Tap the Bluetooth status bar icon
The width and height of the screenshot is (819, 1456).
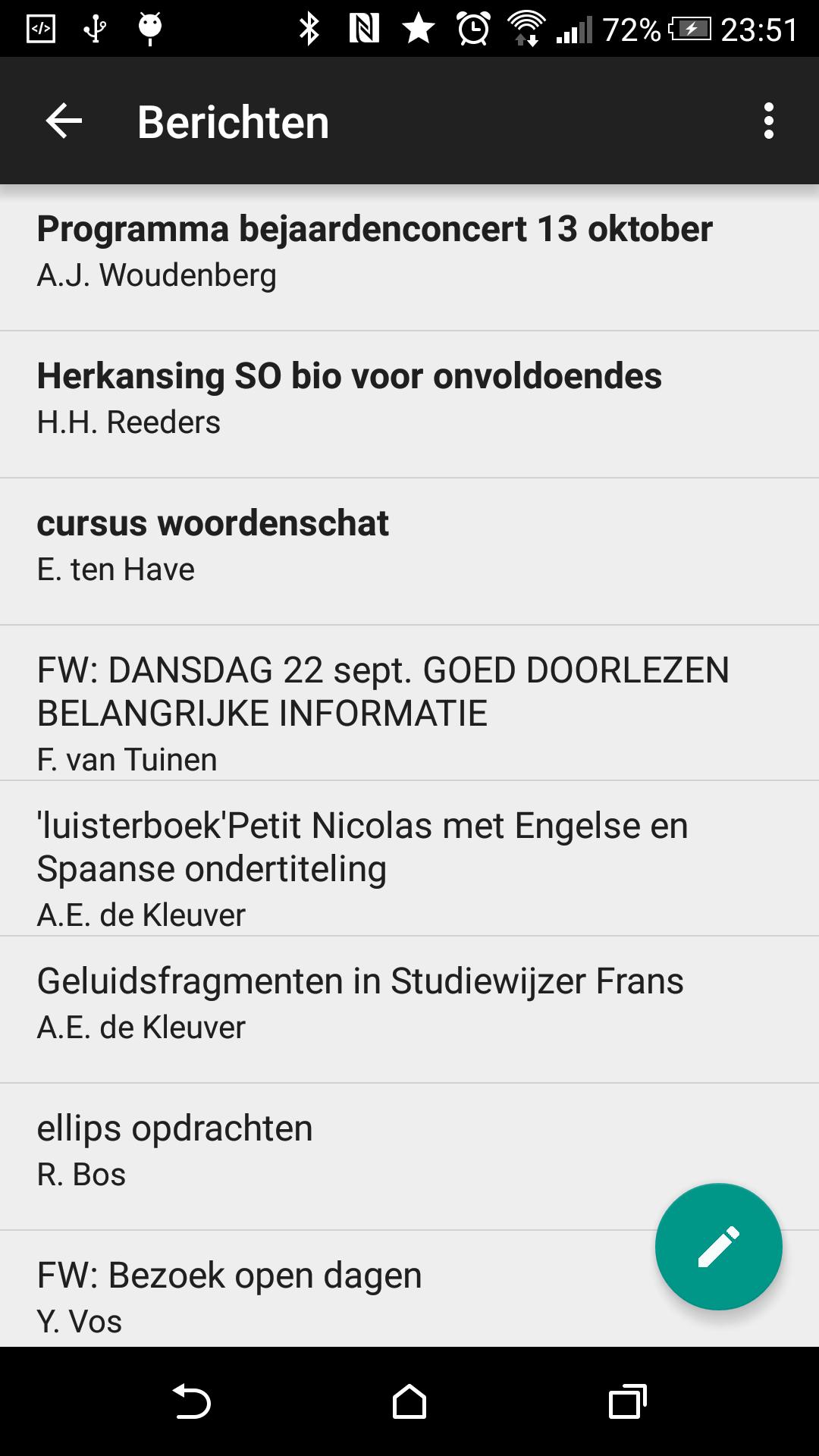(309, 30)
